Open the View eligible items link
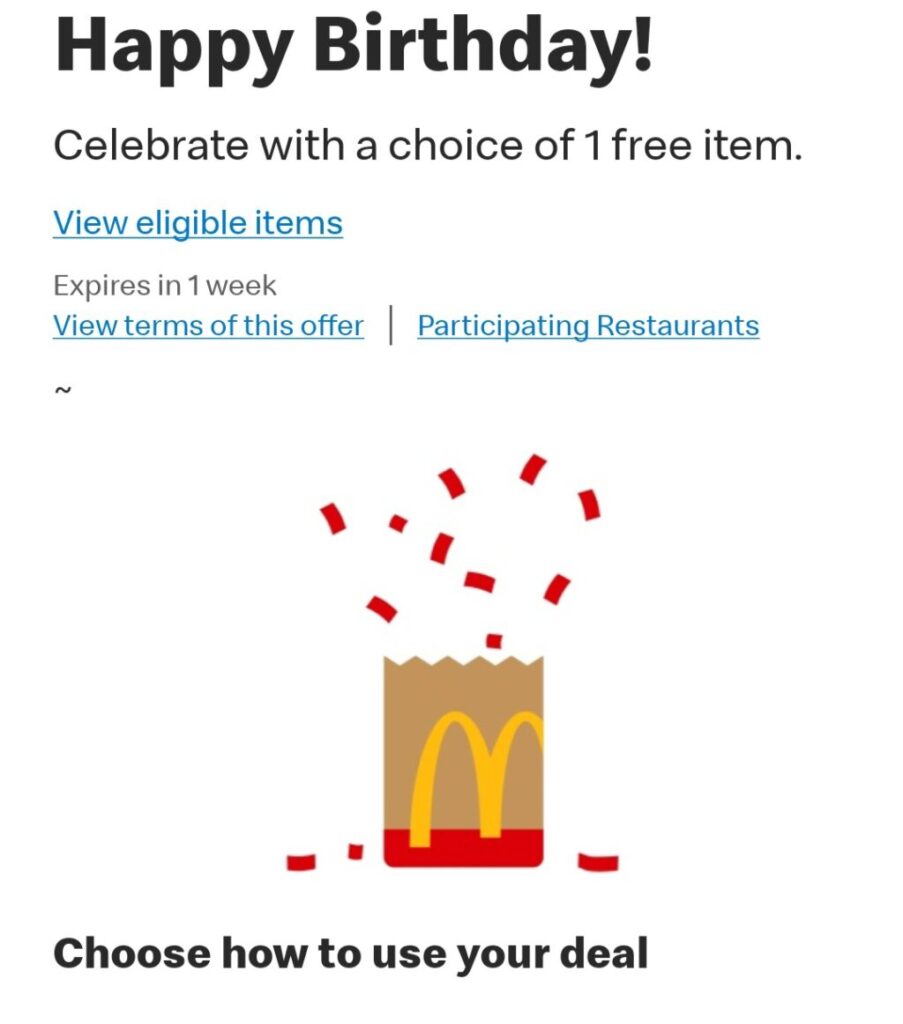903x1024 pixels. pos(197,223)
